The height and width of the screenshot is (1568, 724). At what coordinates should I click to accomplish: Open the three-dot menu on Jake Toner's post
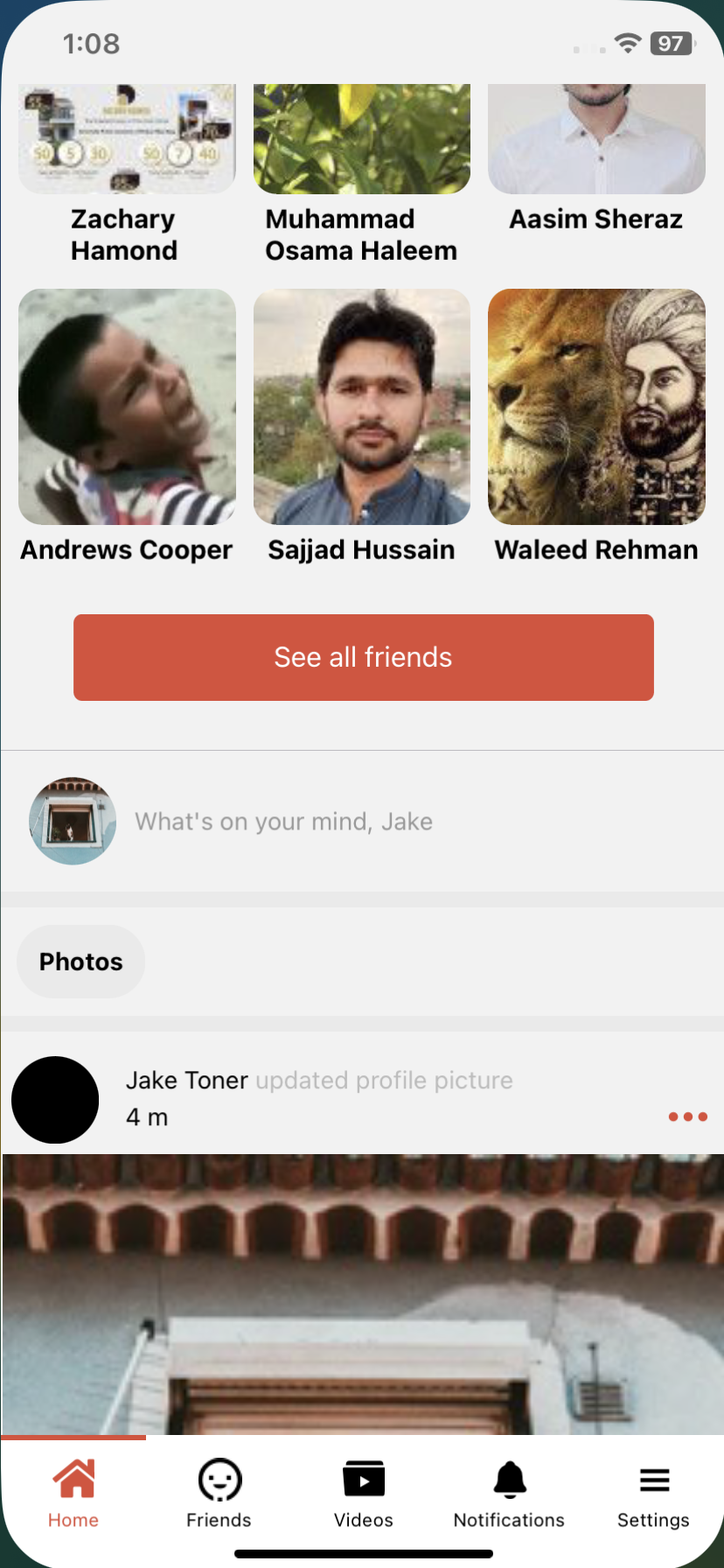pyautogui.click(x=687, y=1116)
